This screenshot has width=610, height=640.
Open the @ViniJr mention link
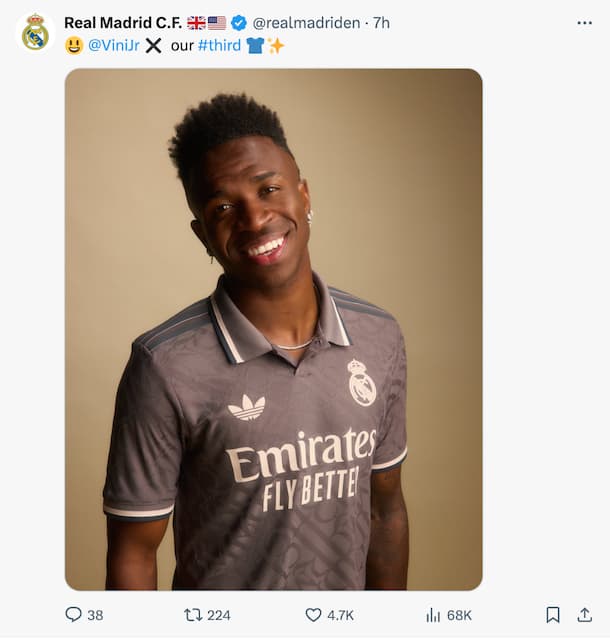[114, 45]
